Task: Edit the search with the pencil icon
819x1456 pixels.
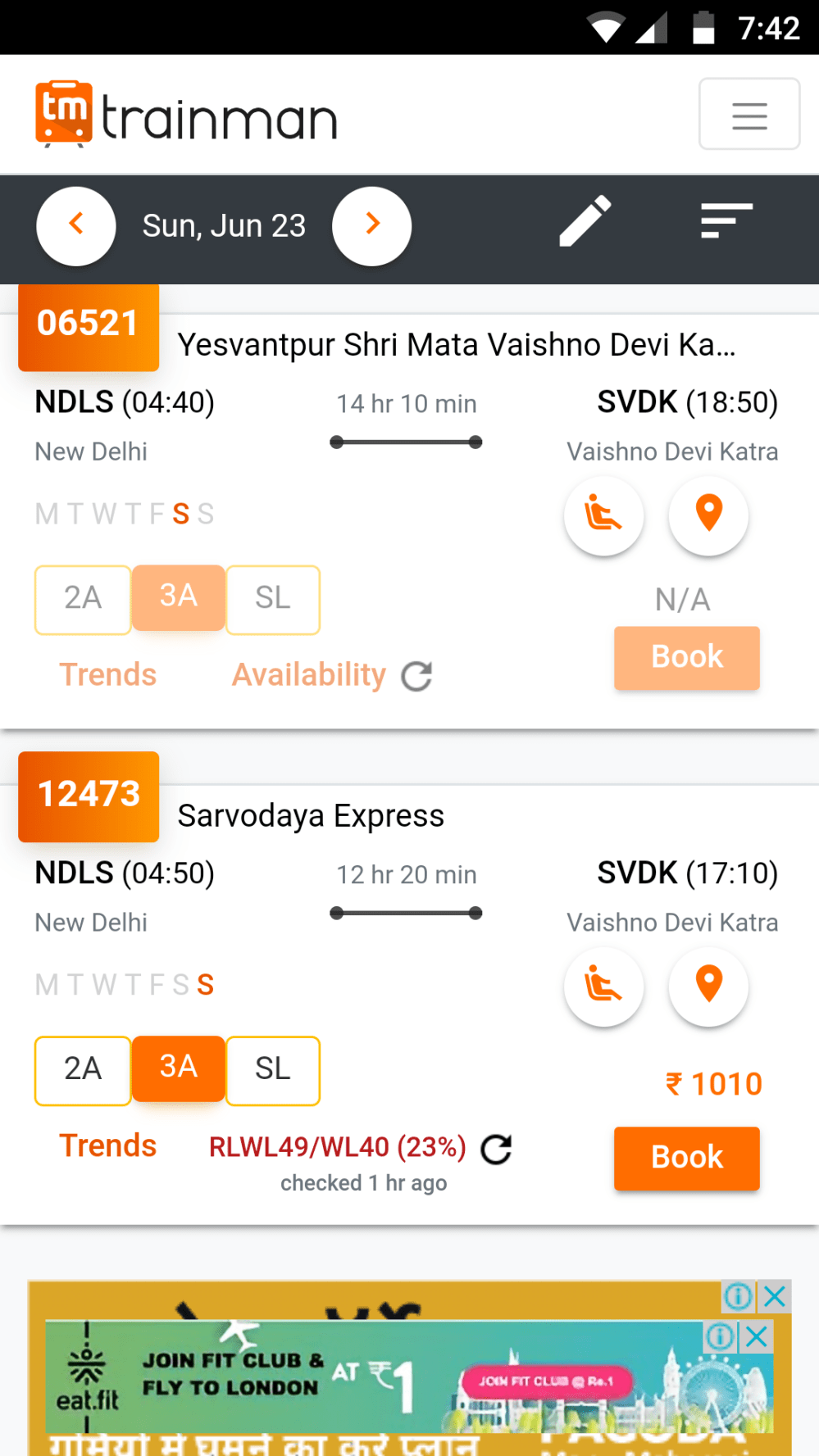Action: click(585, 221)
